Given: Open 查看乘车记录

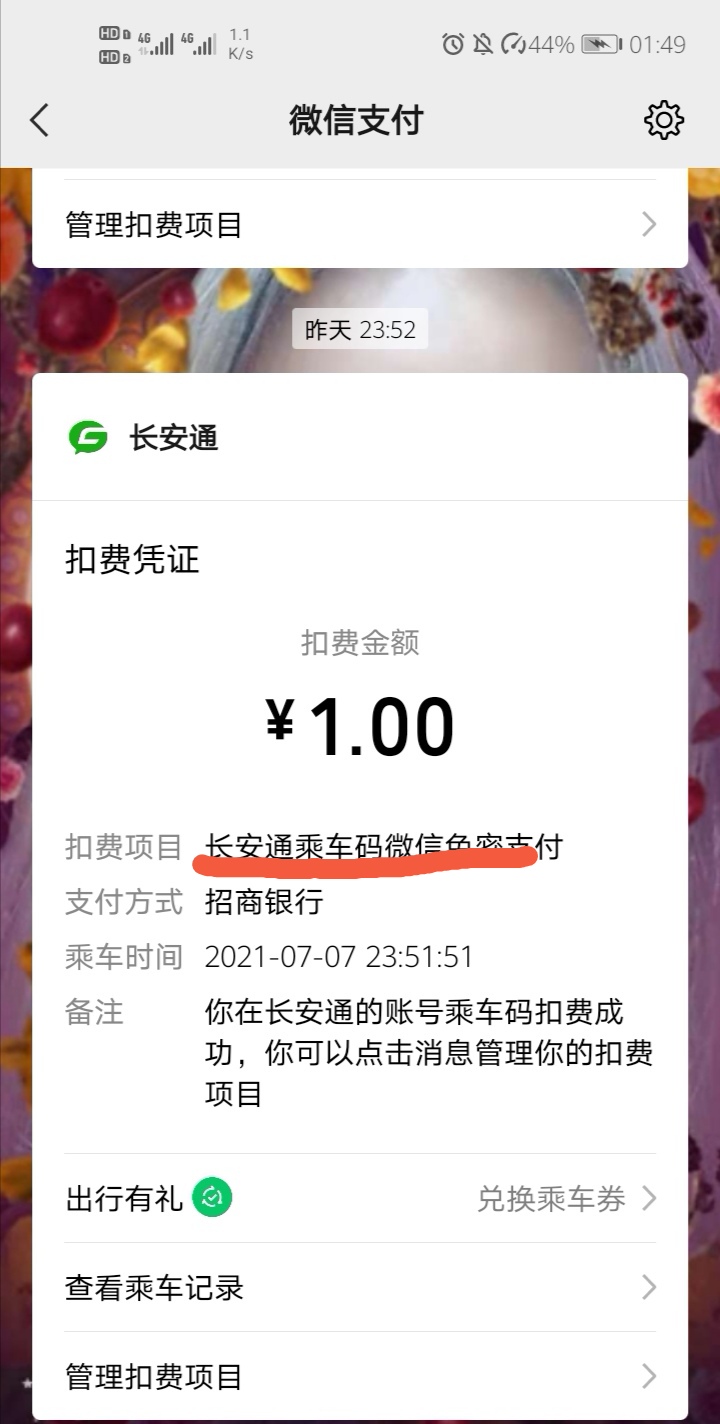Looking at the screenshot, I should 360,1287.
